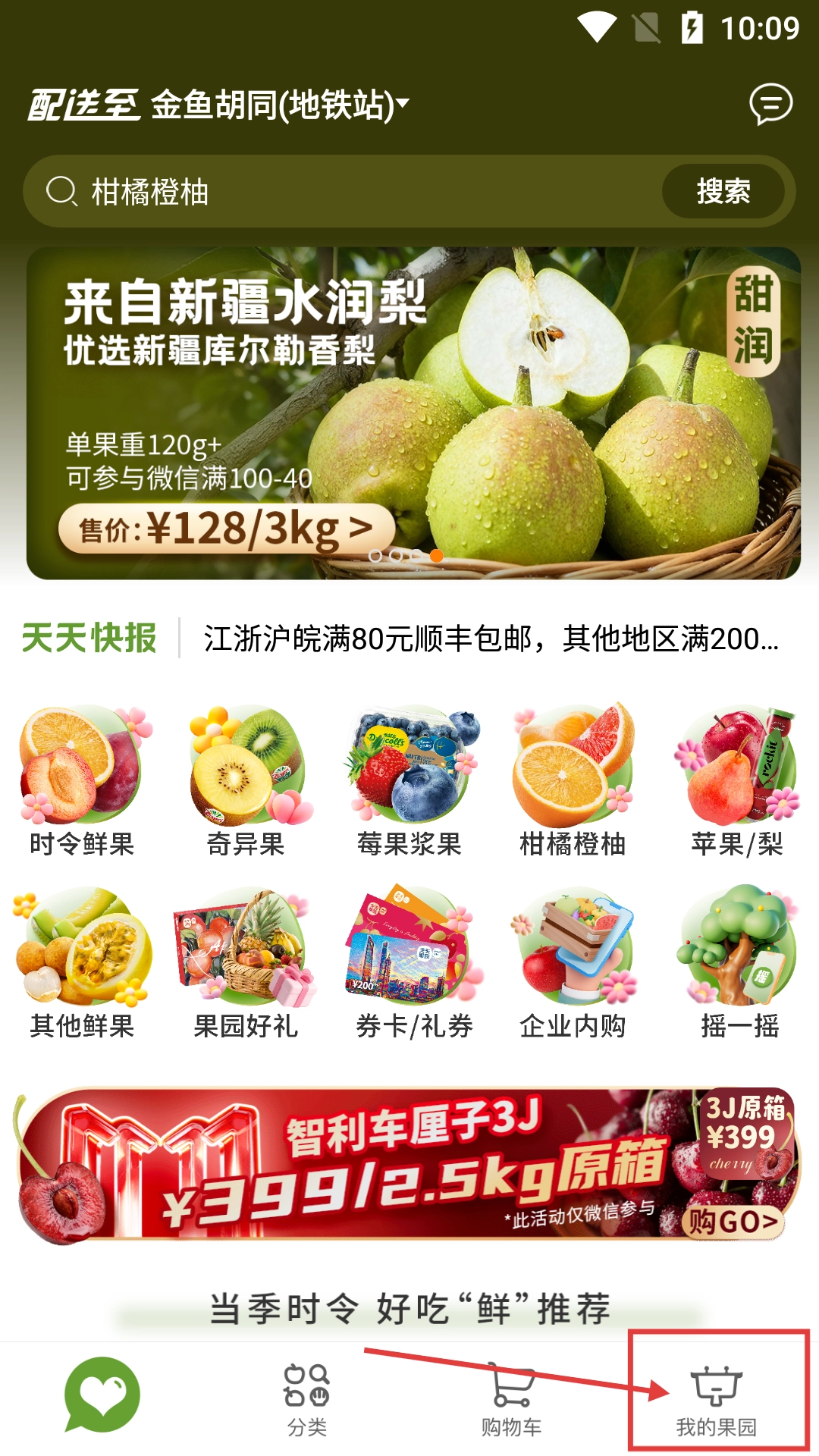The image size is (819, 1456).
Task: Open the 天天快报 shipping notice
Action: pyautogui.click(x=490, y=639)
